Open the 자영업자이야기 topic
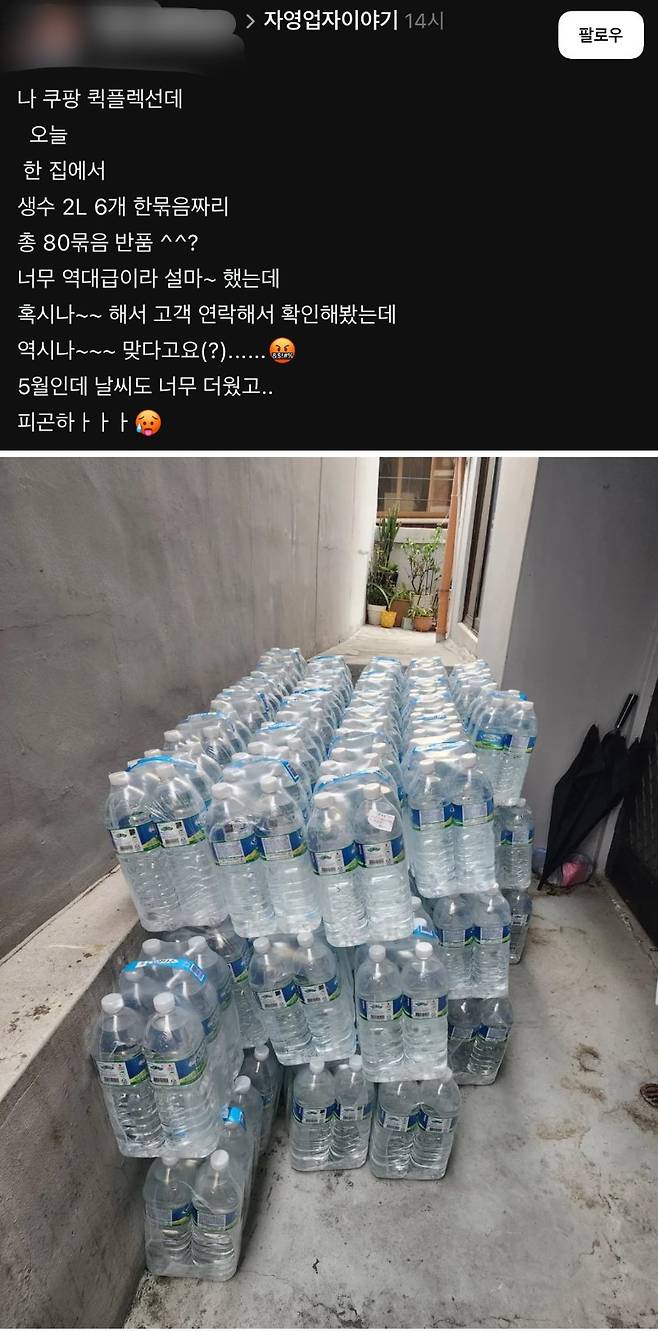 tap(330, 21)
